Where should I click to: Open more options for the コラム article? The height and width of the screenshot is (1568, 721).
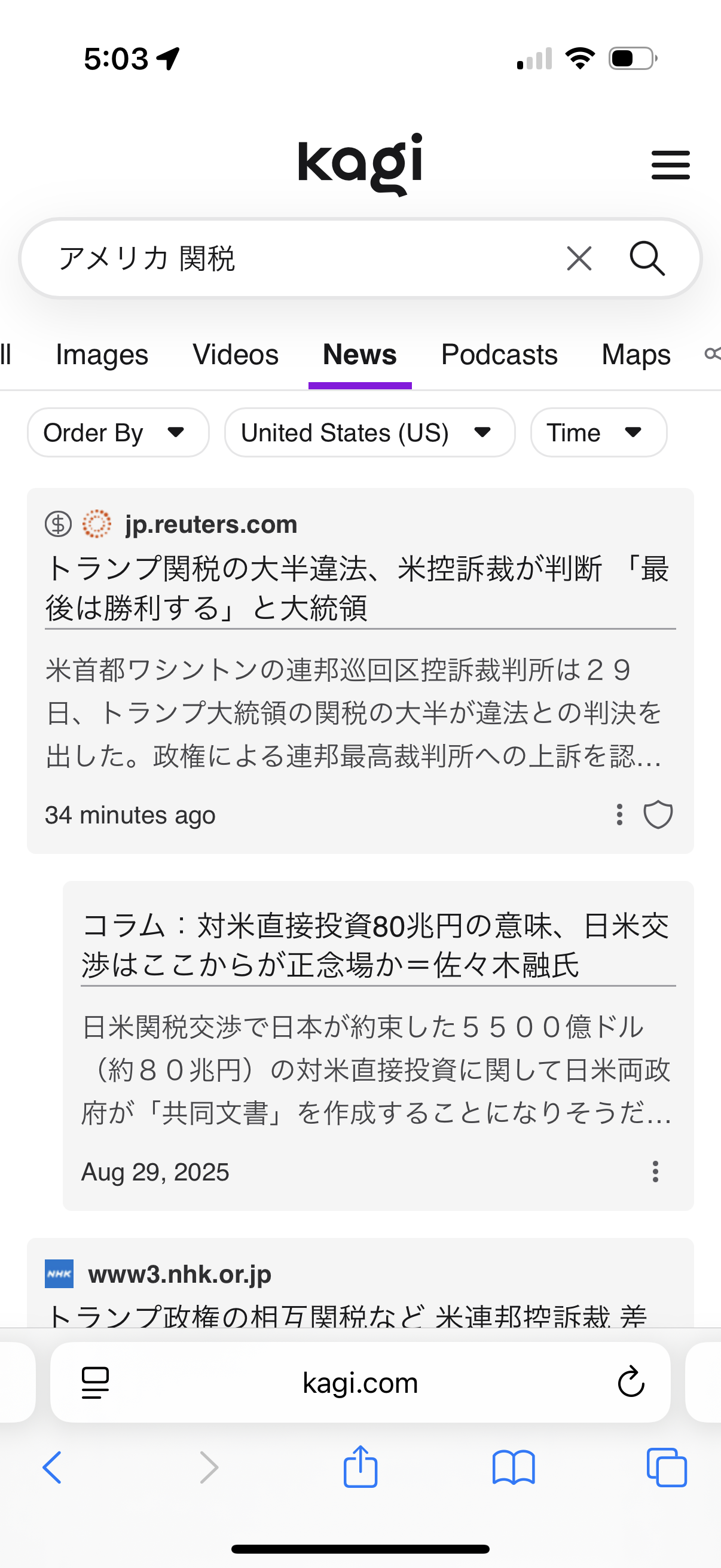[655, 1171]
